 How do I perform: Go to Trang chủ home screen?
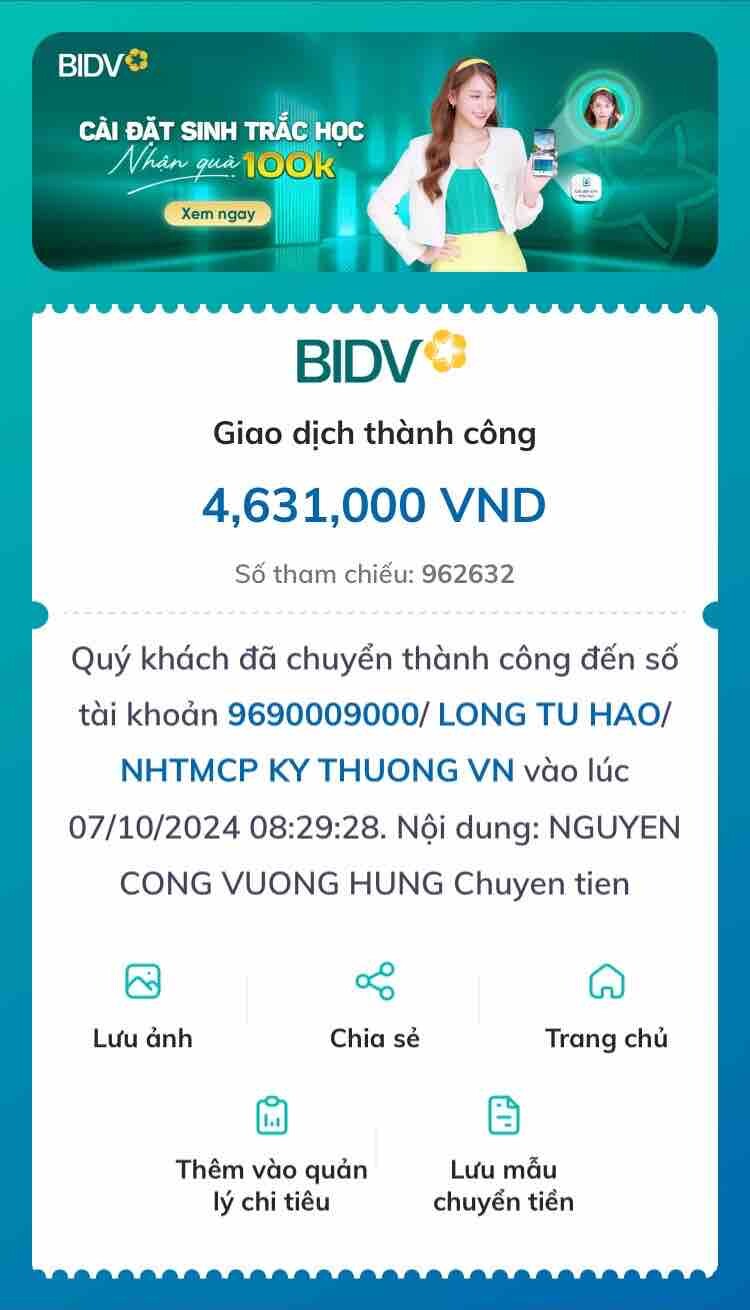point(606,1005)
